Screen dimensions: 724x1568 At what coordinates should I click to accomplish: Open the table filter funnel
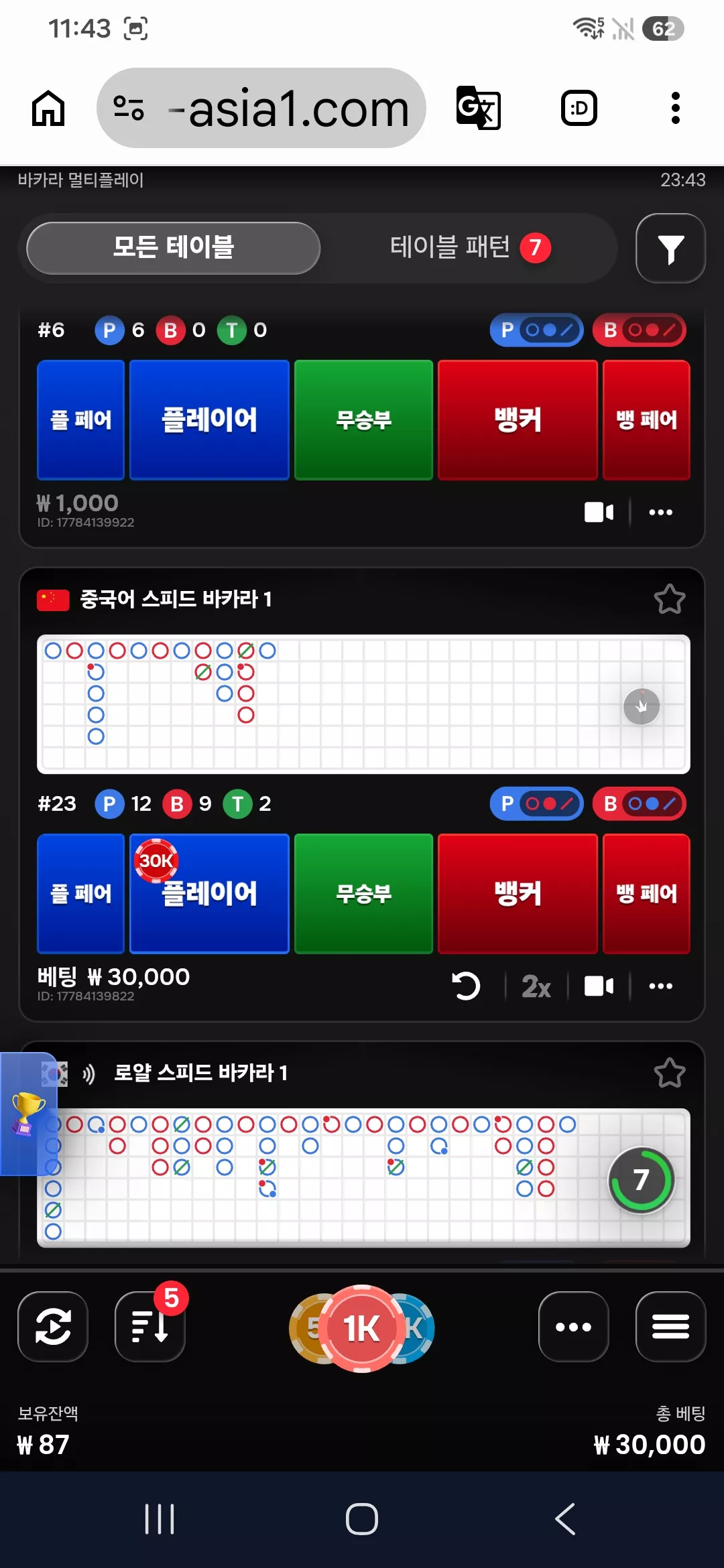[x=670, y=249]
